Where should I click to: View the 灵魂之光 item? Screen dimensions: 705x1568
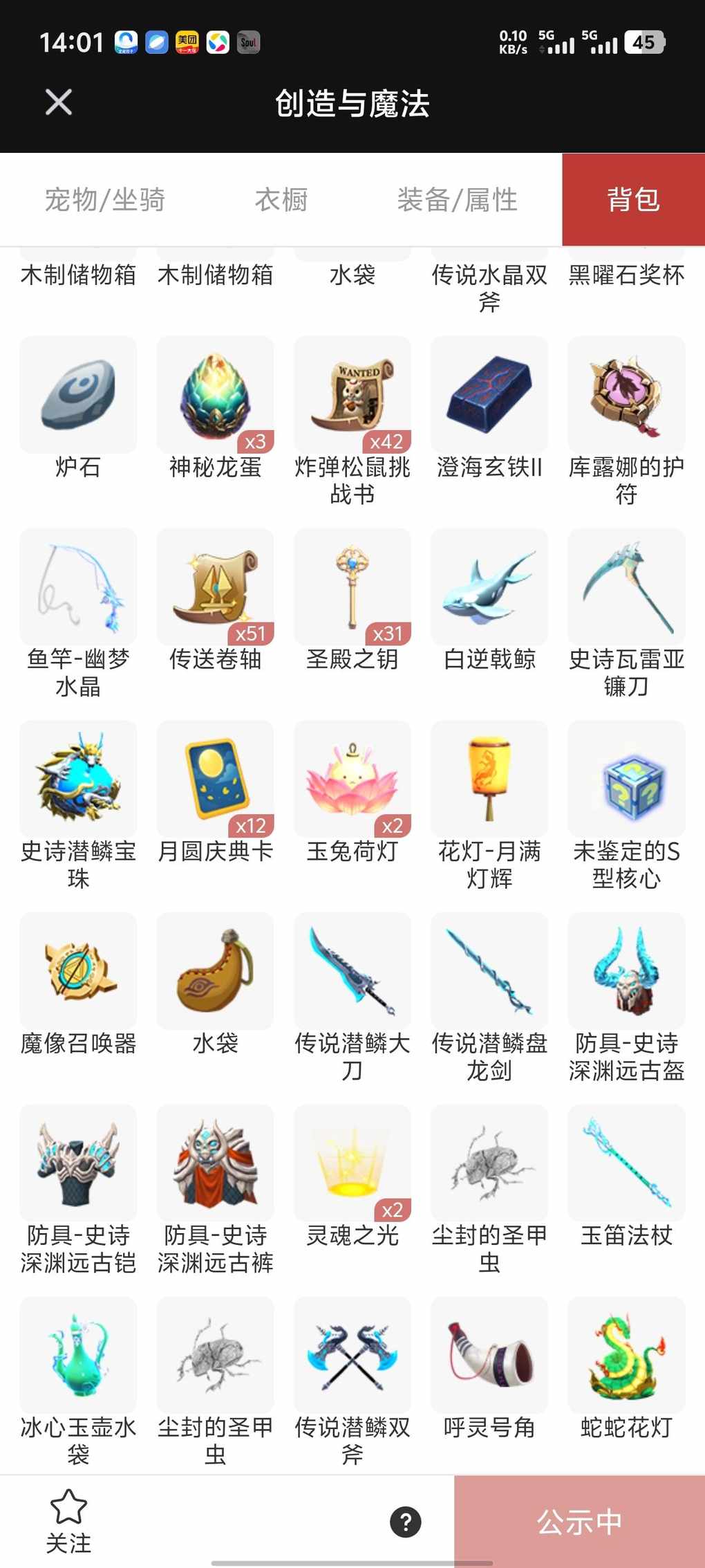pos(352,1163)
